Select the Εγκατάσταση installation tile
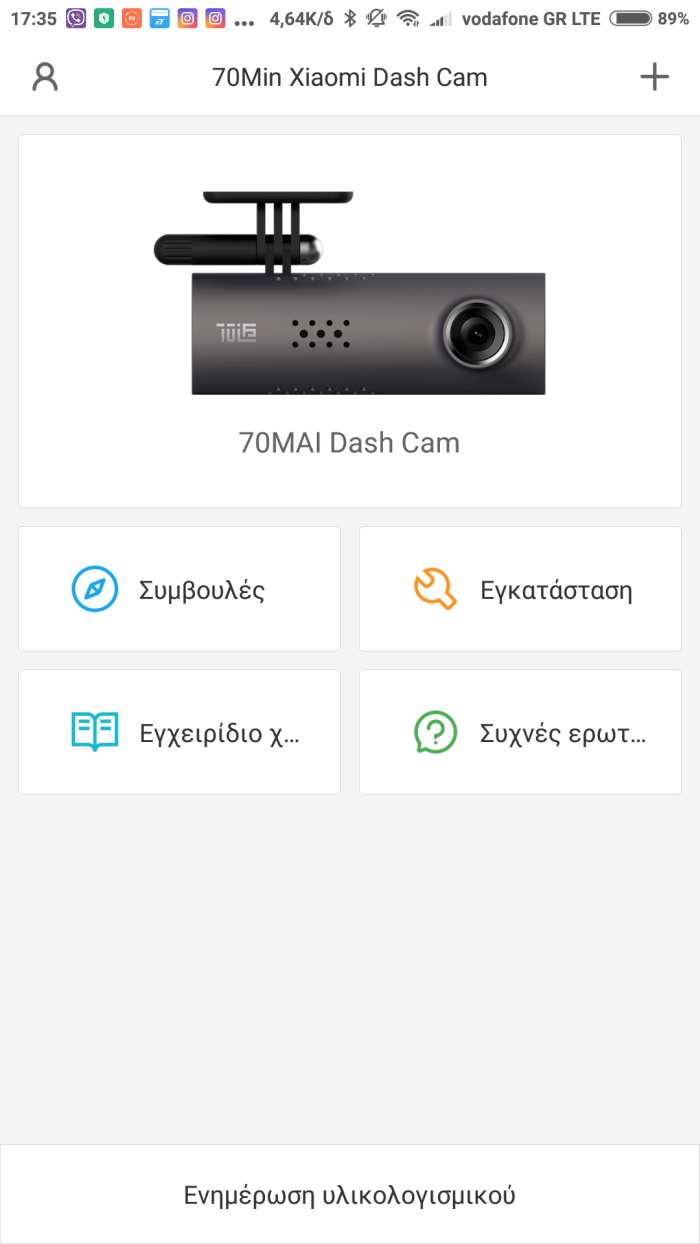Image resolution: width=700 pixels, height=1244 pixels. point(520,589)
